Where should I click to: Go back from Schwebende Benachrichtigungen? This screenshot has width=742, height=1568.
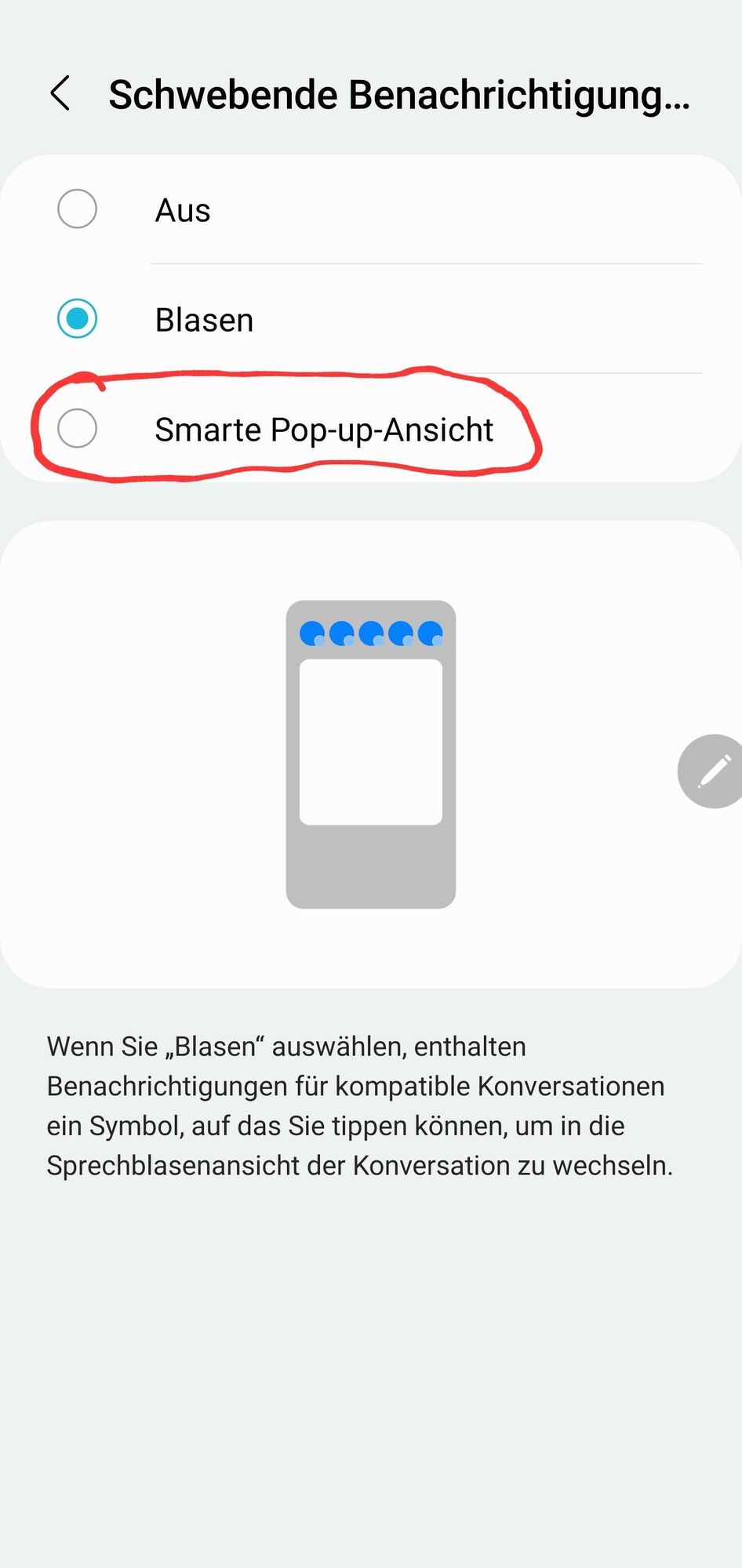(60, 94)
